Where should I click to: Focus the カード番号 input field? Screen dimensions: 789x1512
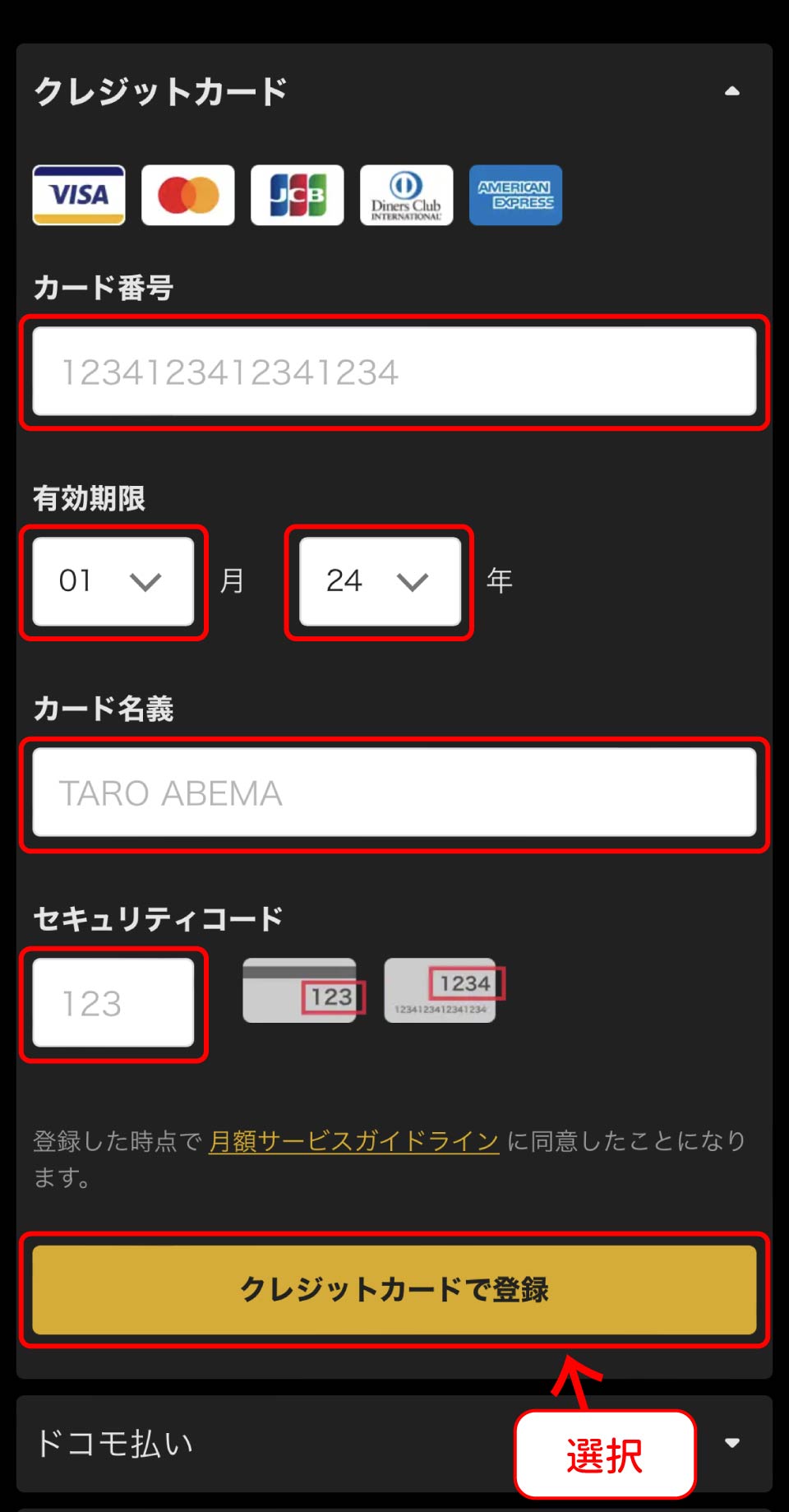[394, 372]
